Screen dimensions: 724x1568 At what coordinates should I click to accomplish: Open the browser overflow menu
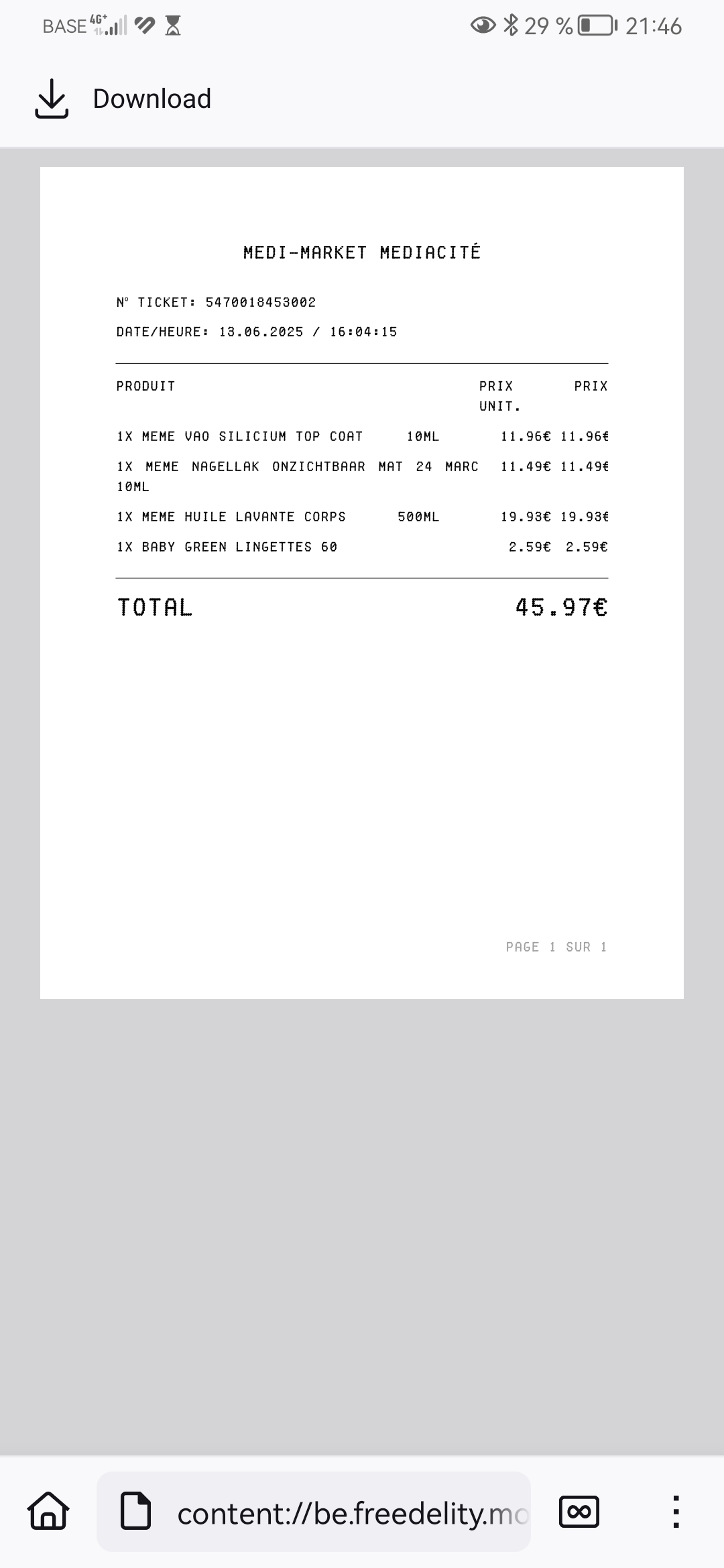676,1512
